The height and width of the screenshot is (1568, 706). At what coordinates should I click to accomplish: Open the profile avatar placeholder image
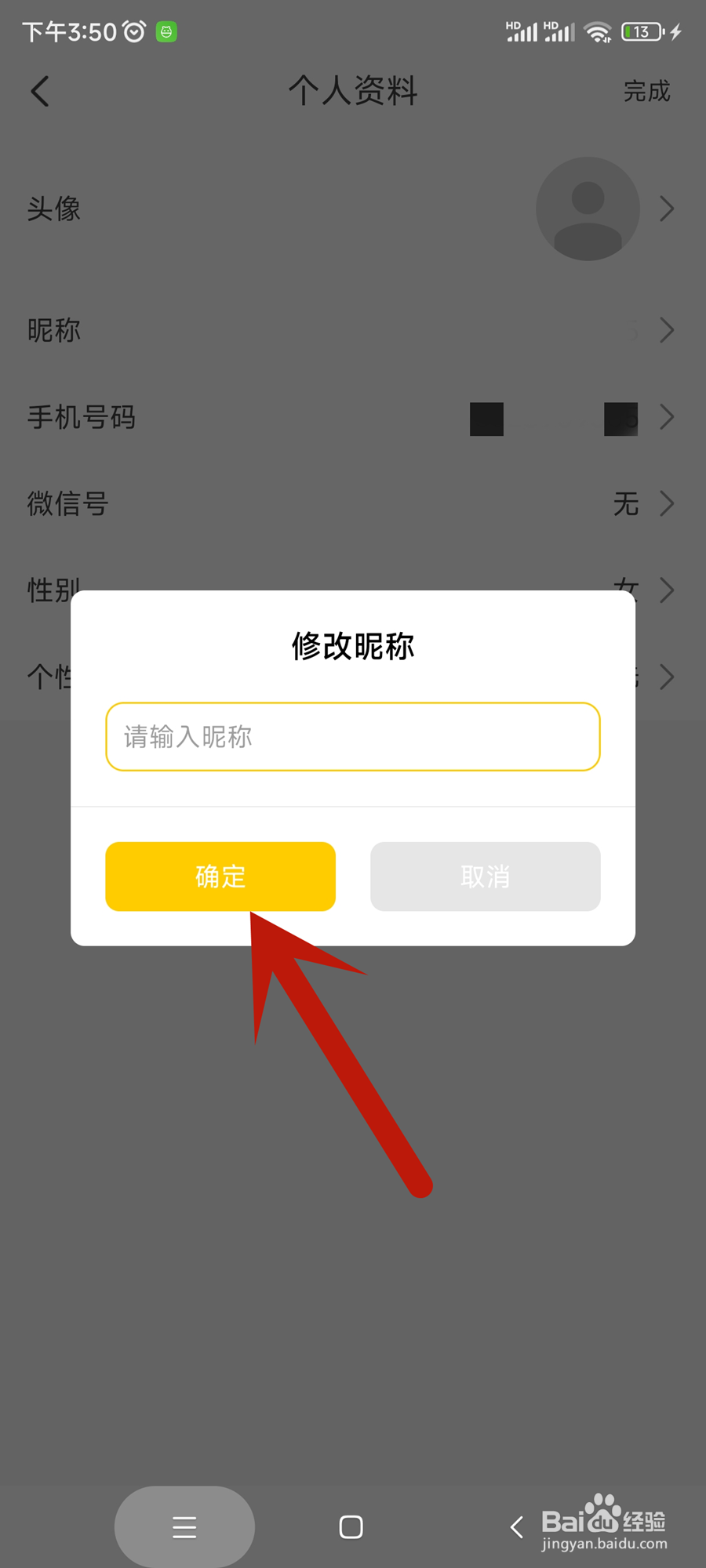pos(587,208)
